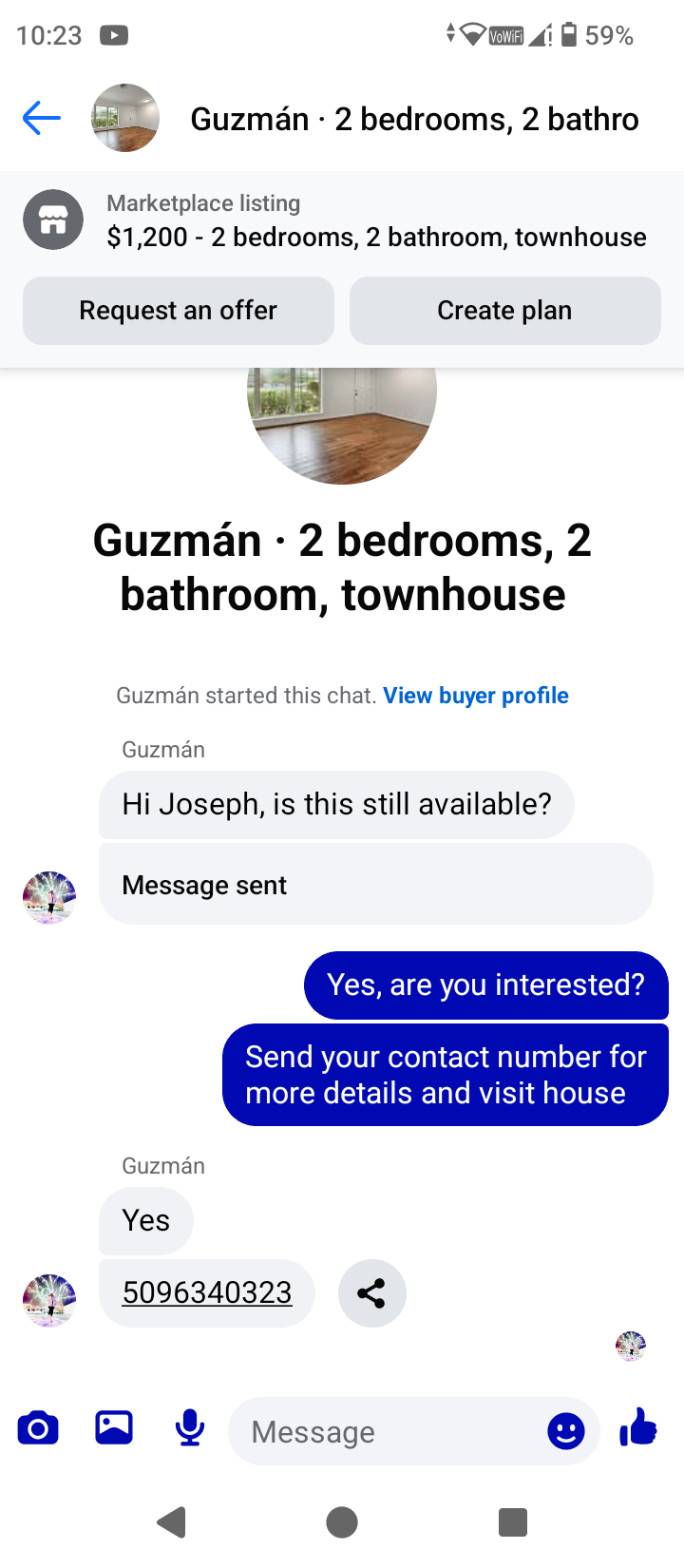Go back using the blue arrow
The width and height of the screenshot is (684, 1568).
(x=42, y=119)
